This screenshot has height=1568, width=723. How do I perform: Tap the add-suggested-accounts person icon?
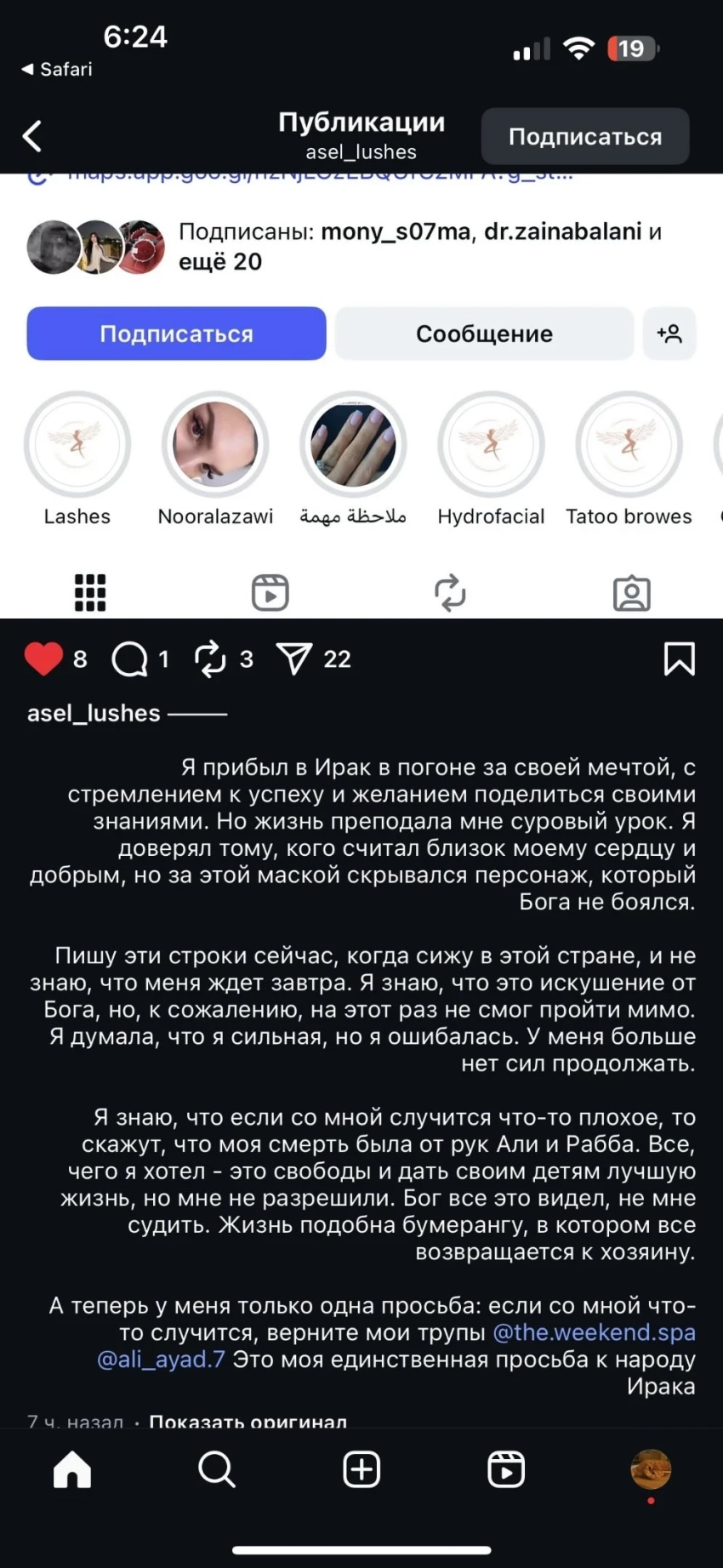point(669,334)
